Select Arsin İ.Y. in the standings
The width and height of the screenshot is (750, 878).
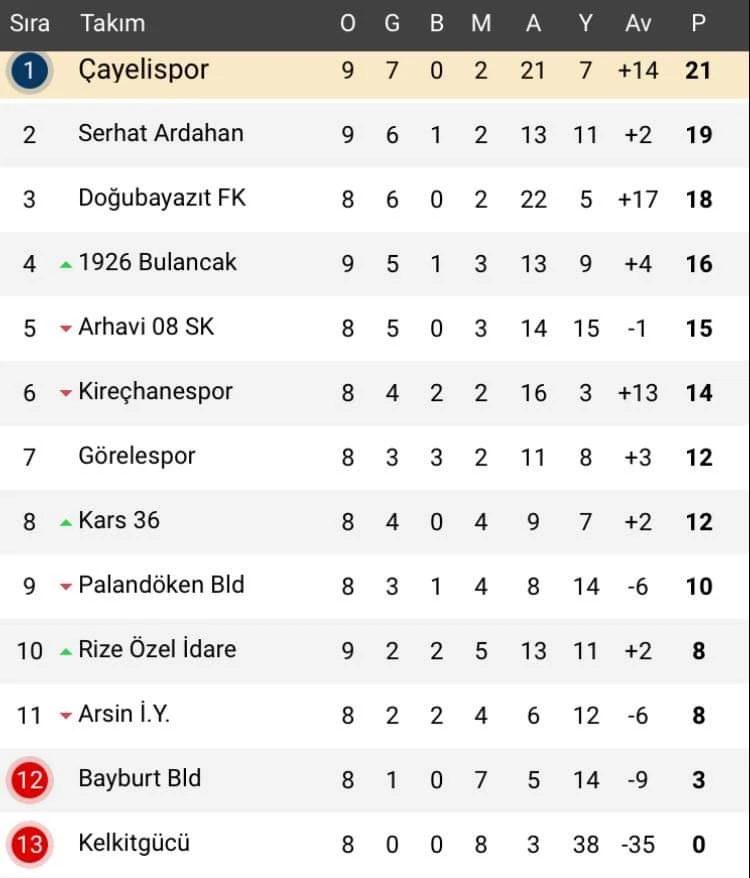(124, 714)
